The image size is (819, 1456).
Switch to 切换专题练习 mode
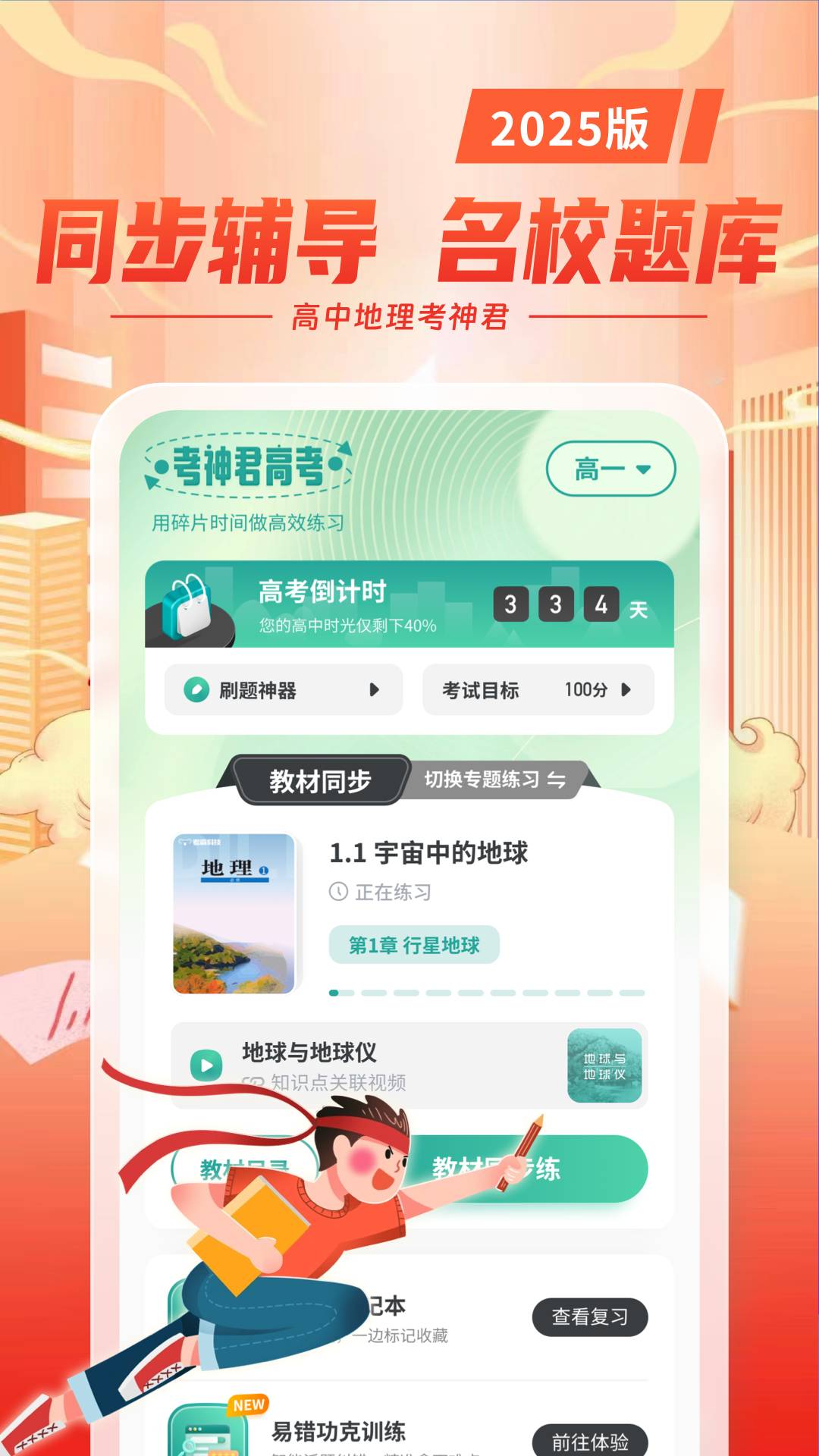(493, 781)
